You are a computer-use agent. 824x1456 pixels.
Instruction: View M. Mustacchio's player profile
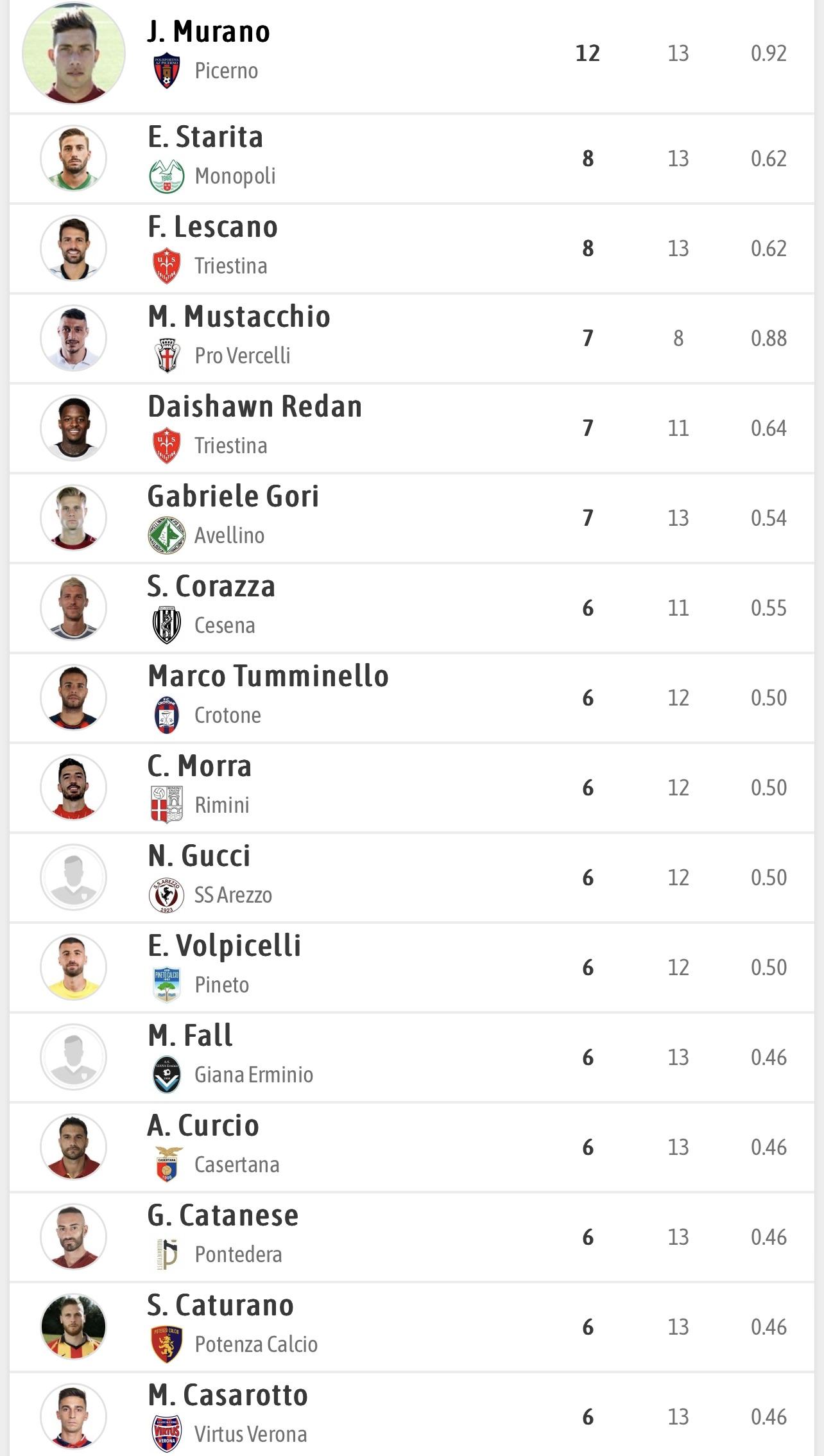coord(412,338)
